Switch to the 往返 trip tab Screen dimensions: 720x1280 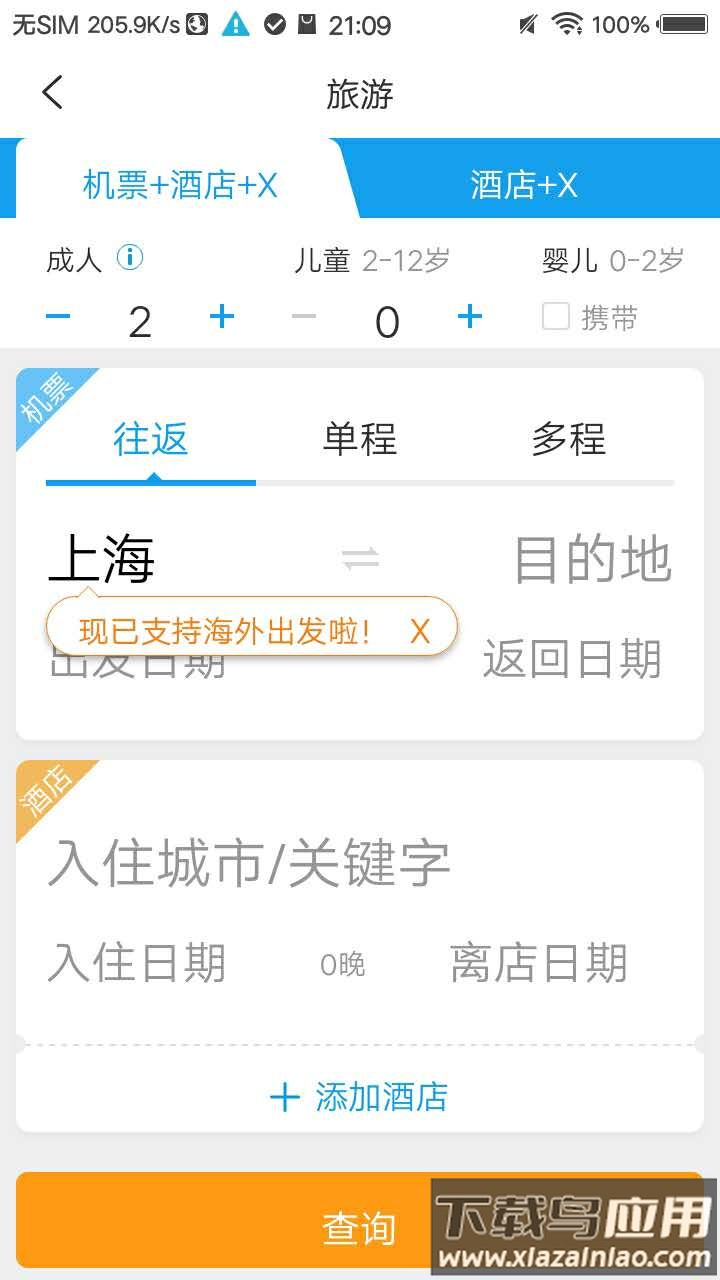coord(148,440)
